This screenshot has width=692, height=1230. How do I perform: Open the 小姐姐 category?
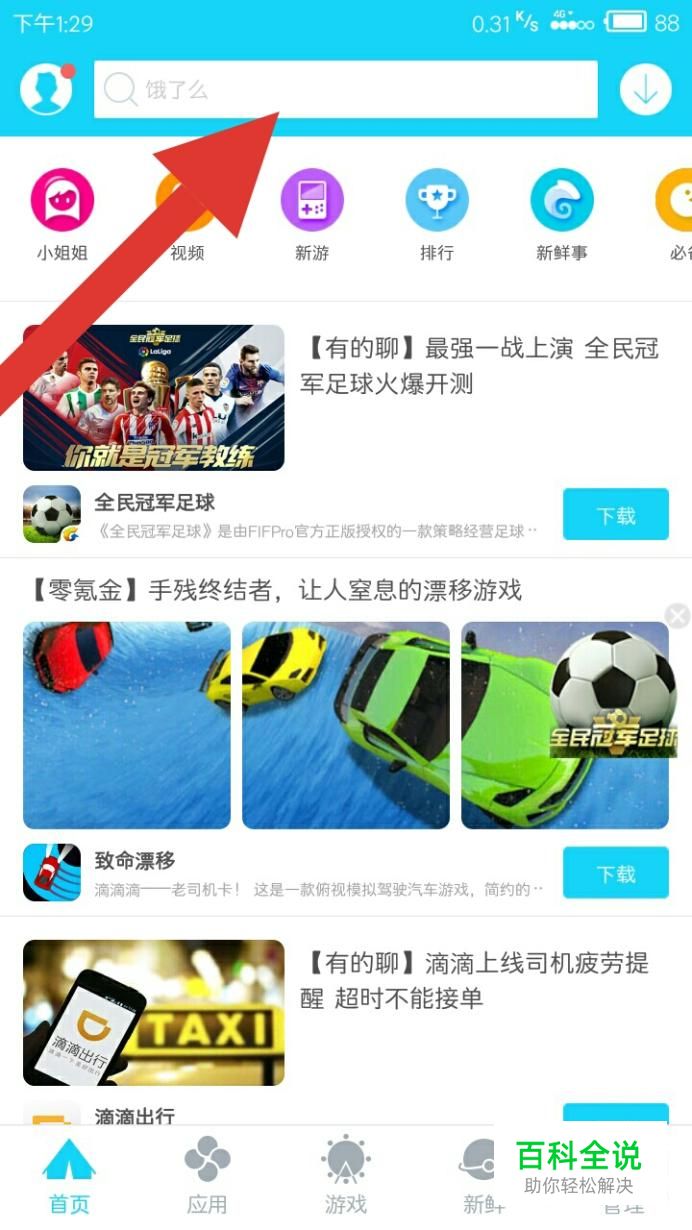pyautogui.click(x=62, y=200)
